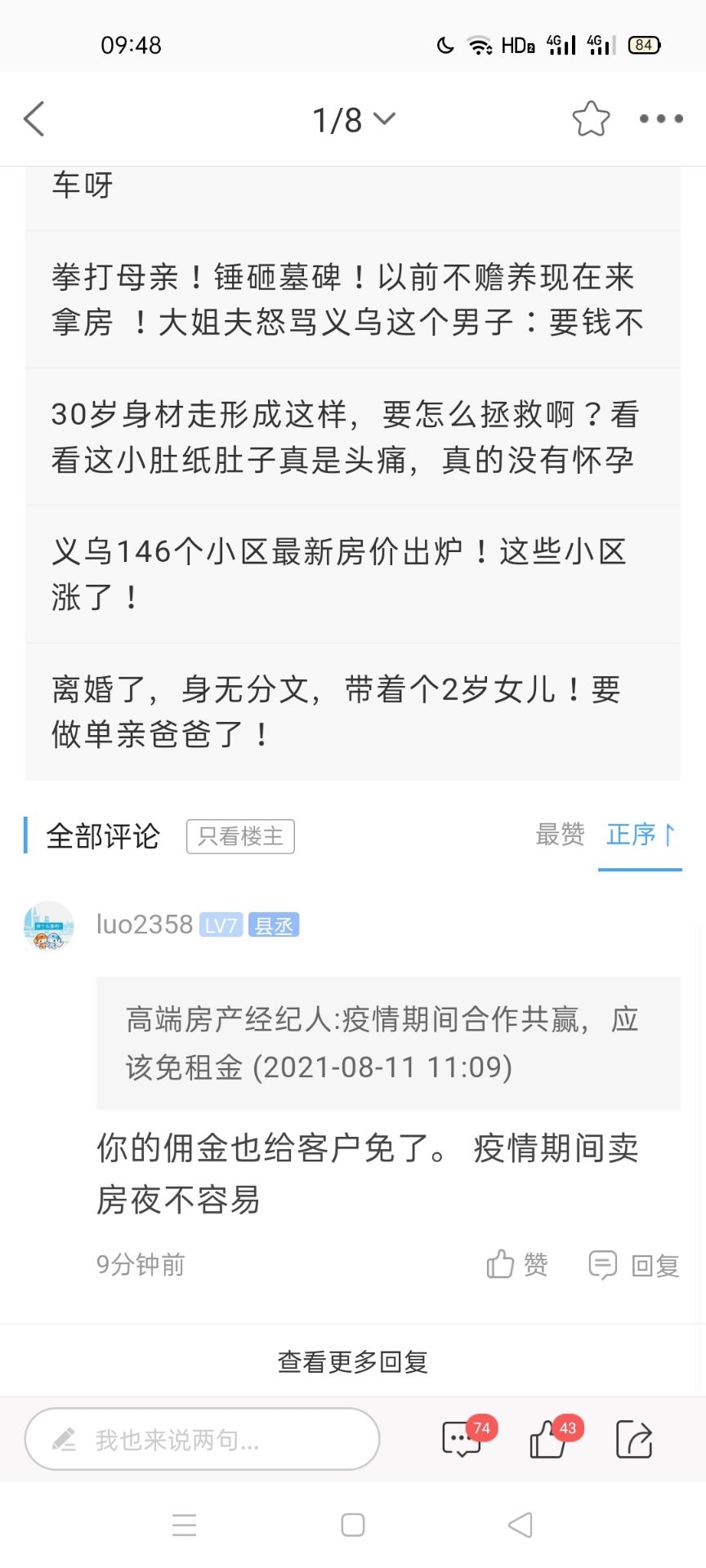Viewport: 706px width, 1568px height.
Task: Go to the system home screen
Action: tap(352, 1525)
